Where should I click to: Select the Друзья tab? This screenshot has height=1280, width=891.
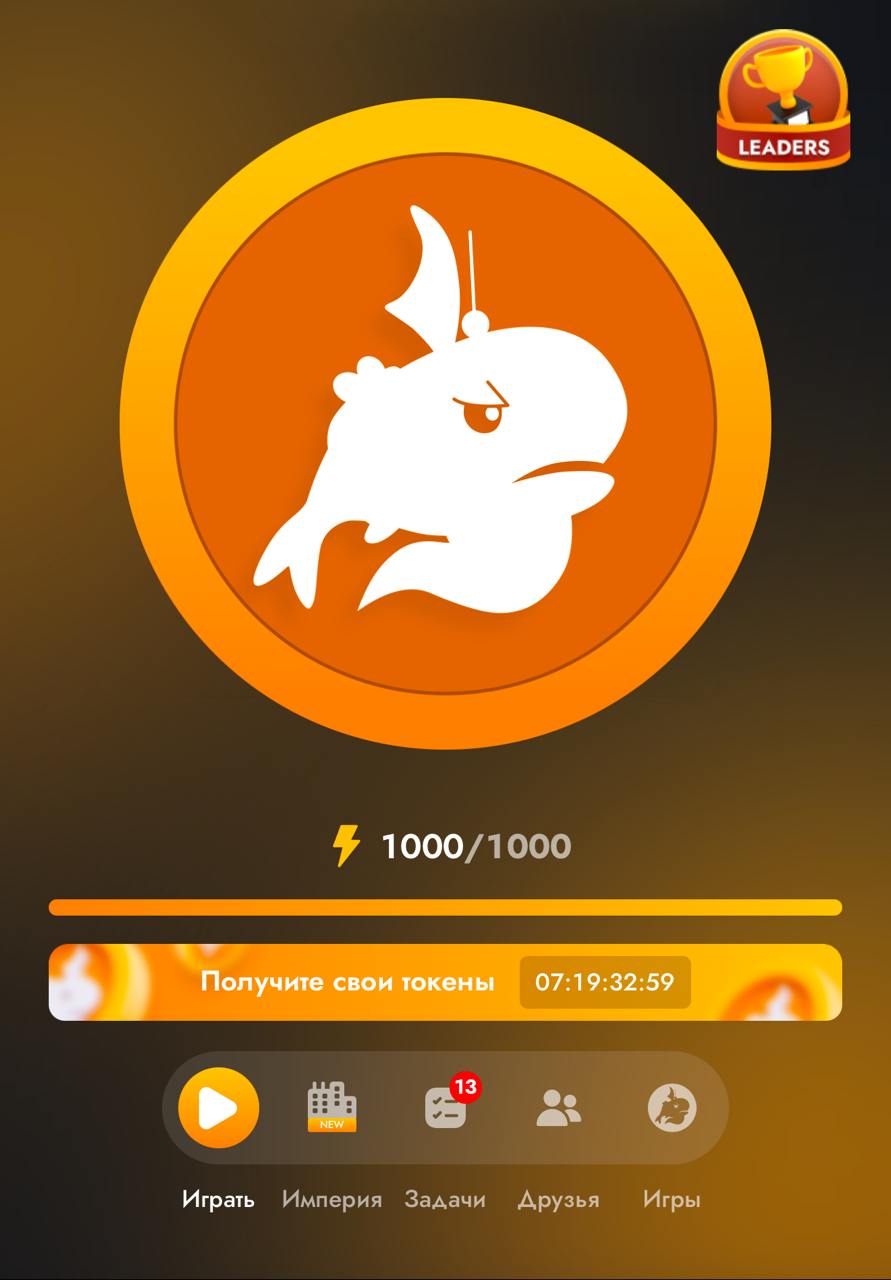[x=558, y=1108]
